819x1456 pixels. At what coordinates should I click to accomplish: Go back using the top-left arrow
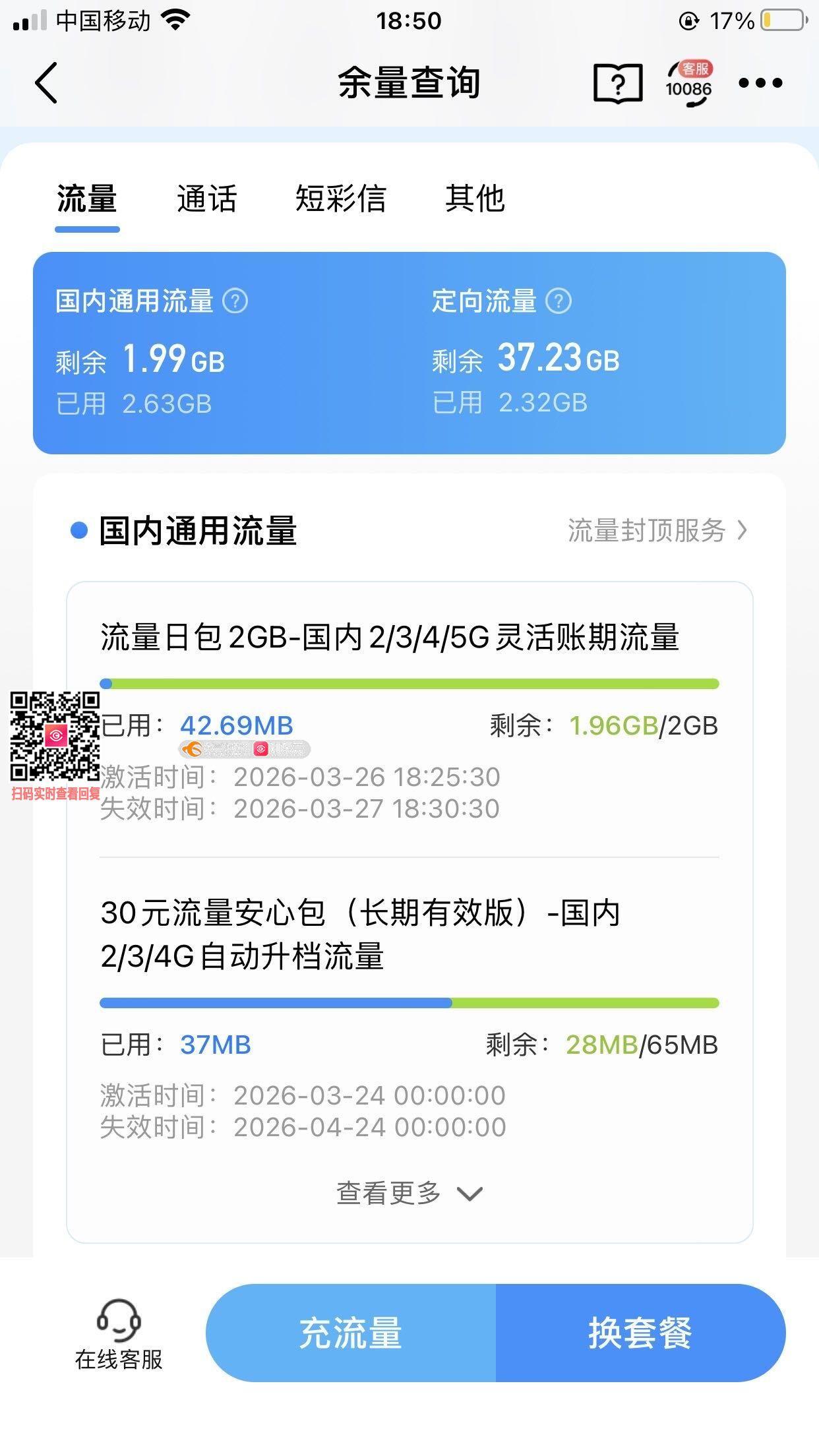pyautogui.click(x=46, y=83)
